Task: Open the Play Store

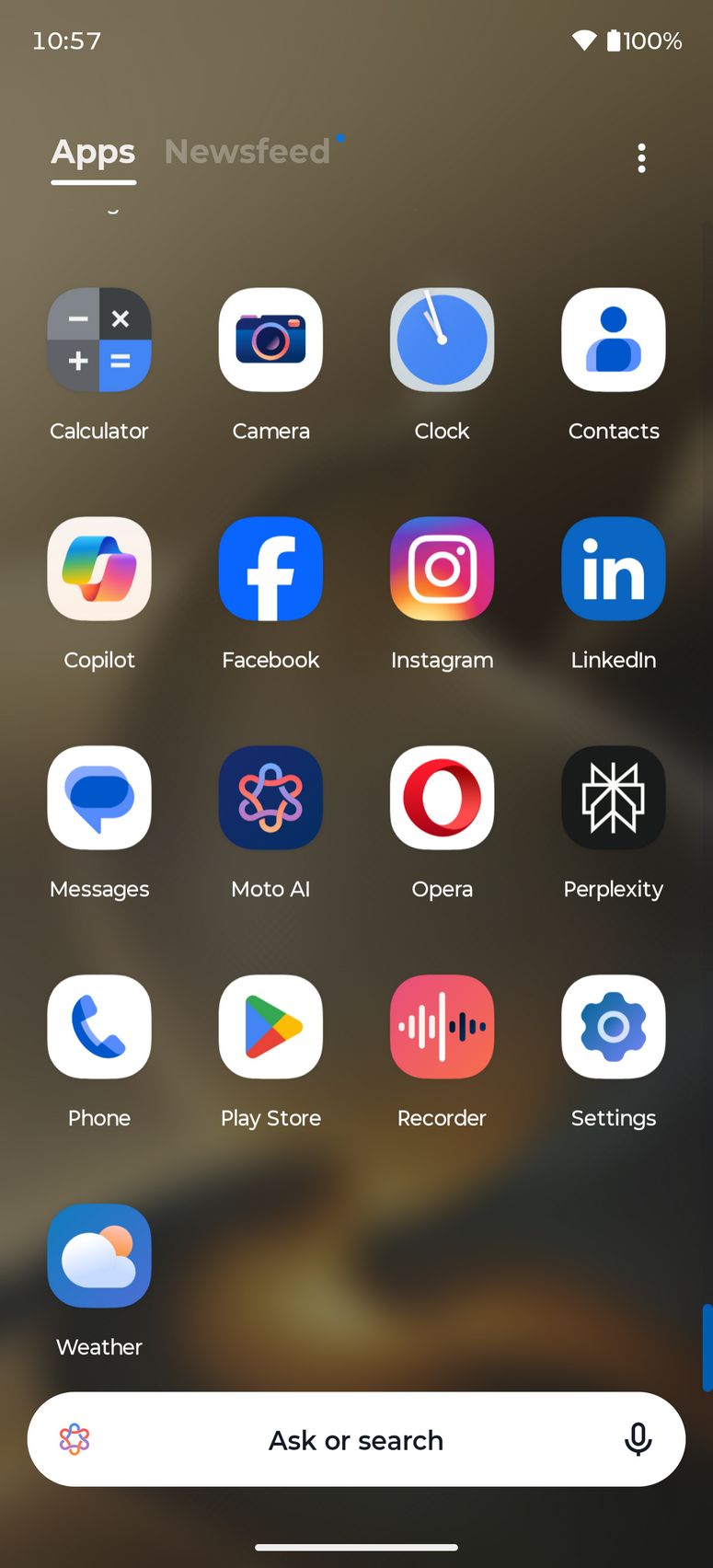Action: pyautogui.click(x=270, y=1027)
